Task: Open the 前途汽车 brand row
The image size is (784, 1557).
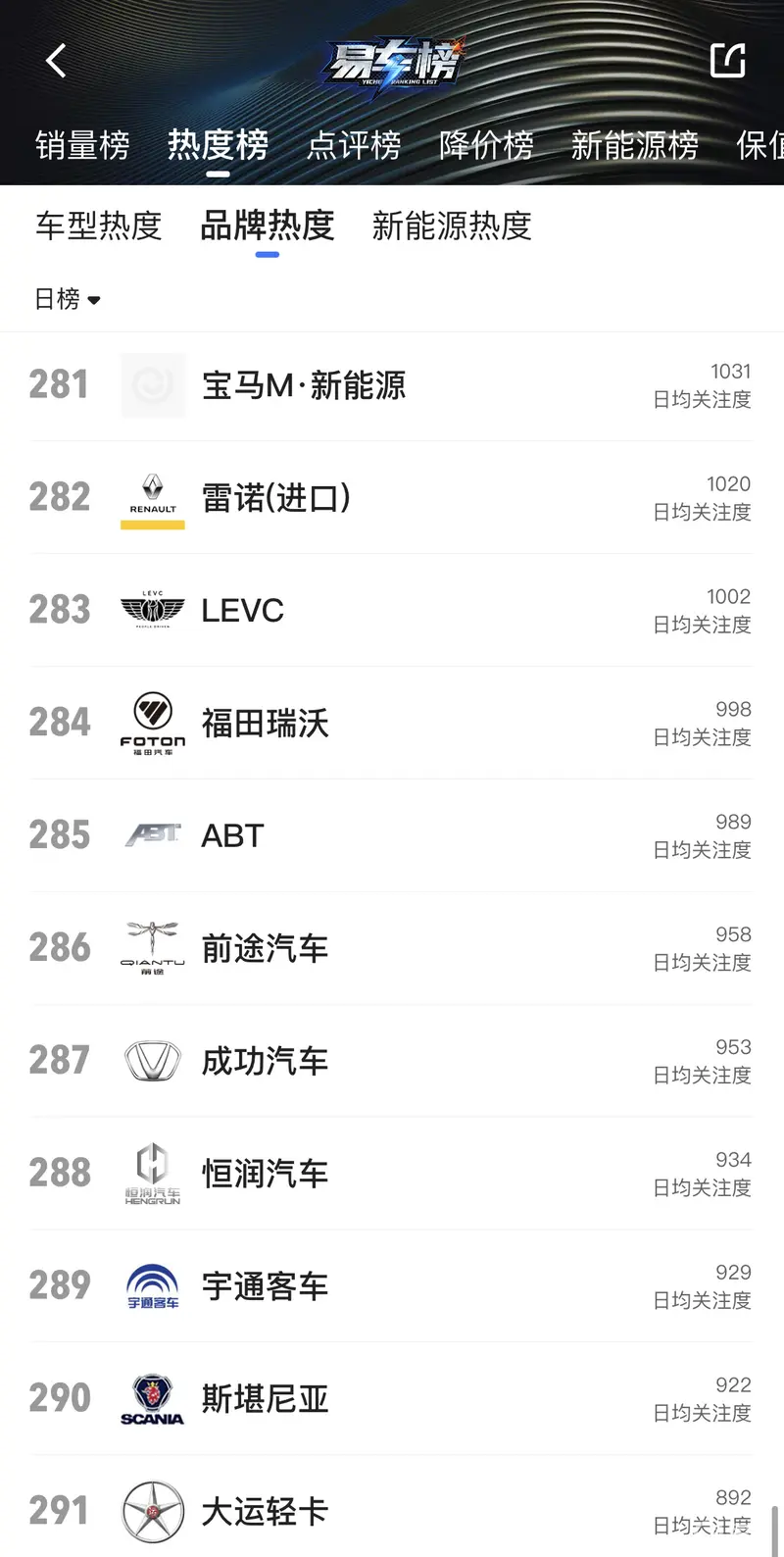Action: pos(392,948)
